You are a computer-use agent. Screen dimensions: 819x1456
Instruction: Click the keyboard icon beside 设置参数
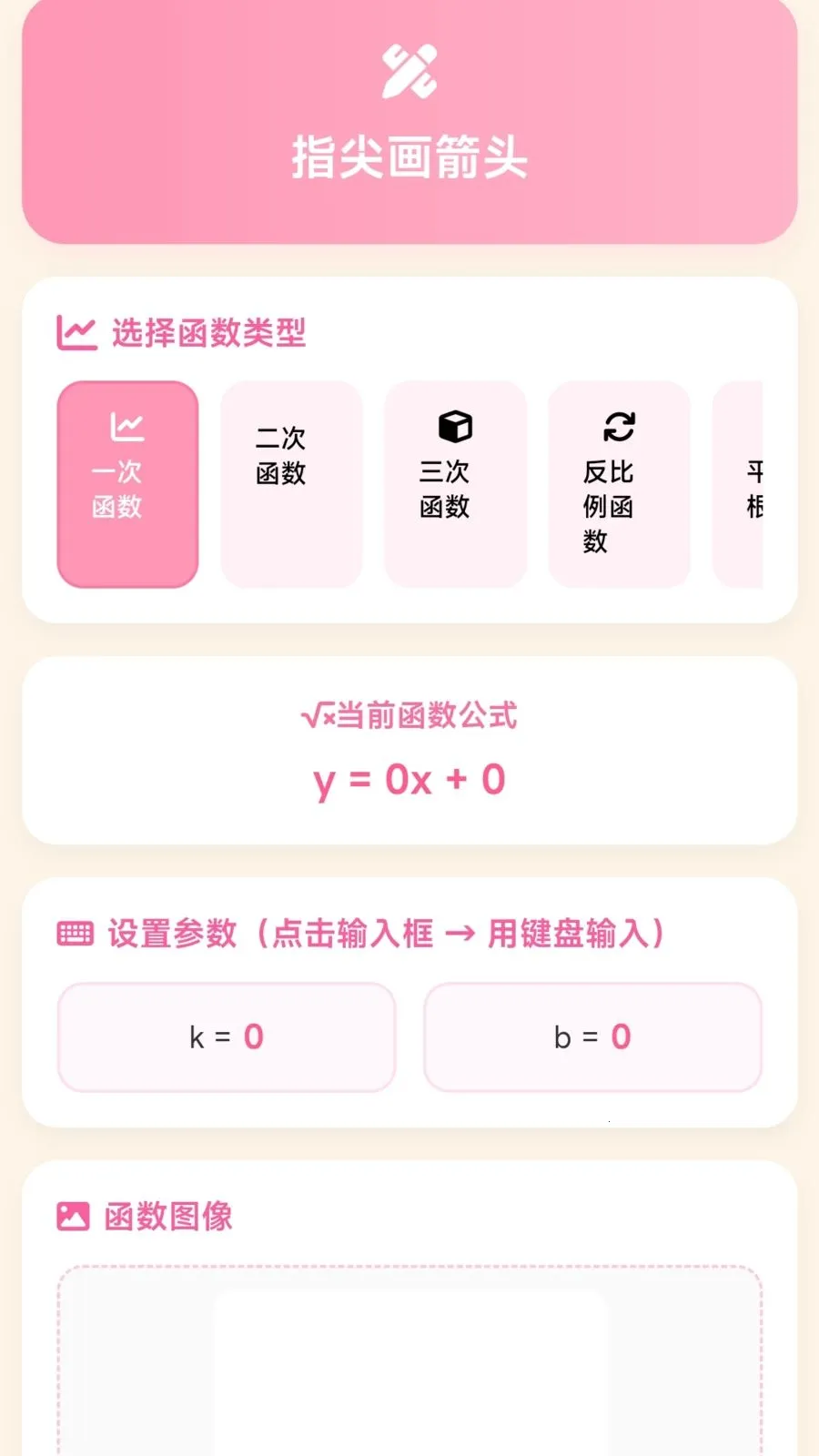click(x=76, y=932)
